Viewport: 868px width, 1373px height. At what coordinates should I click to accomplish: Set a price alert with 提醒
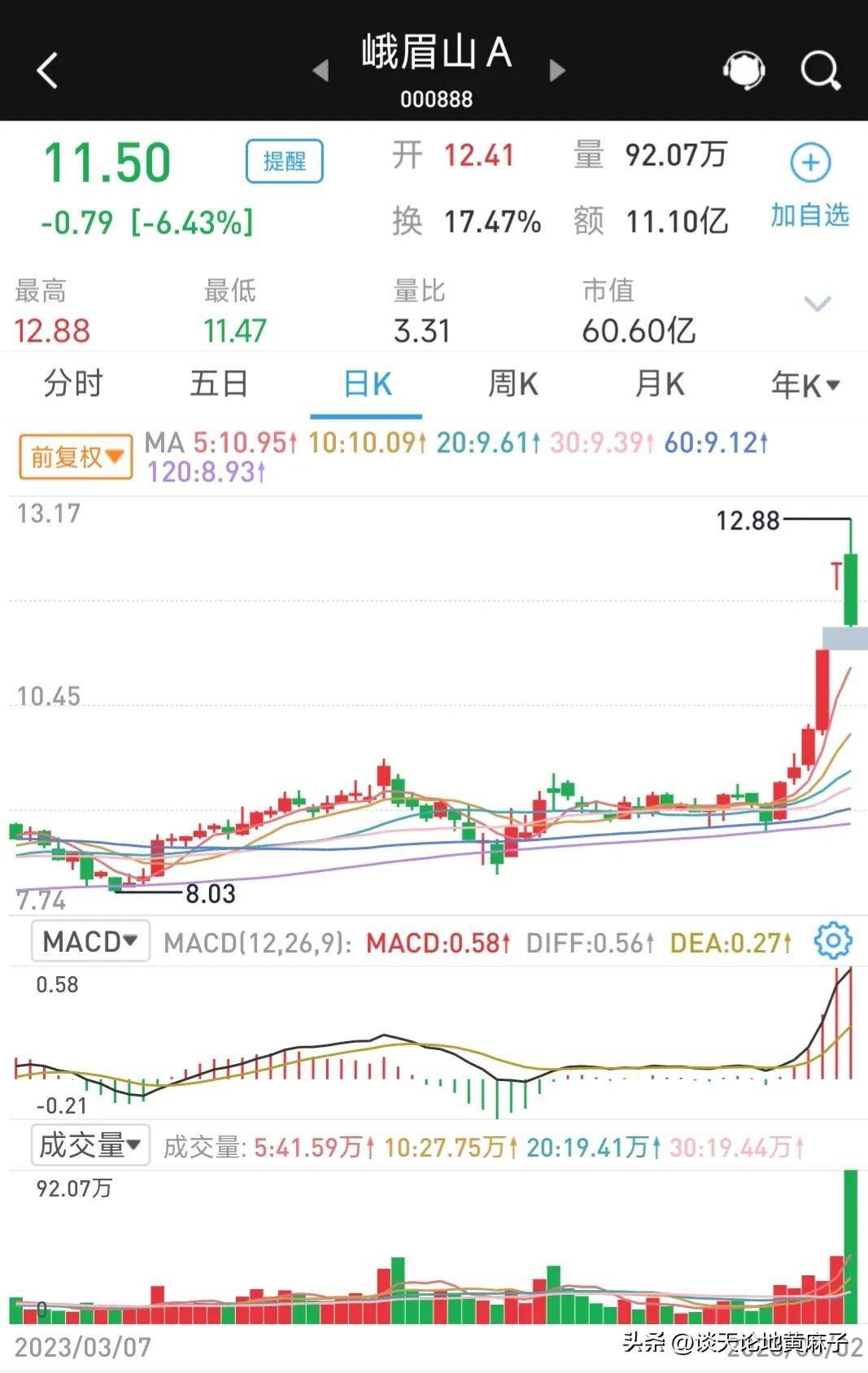click(284, 161)
